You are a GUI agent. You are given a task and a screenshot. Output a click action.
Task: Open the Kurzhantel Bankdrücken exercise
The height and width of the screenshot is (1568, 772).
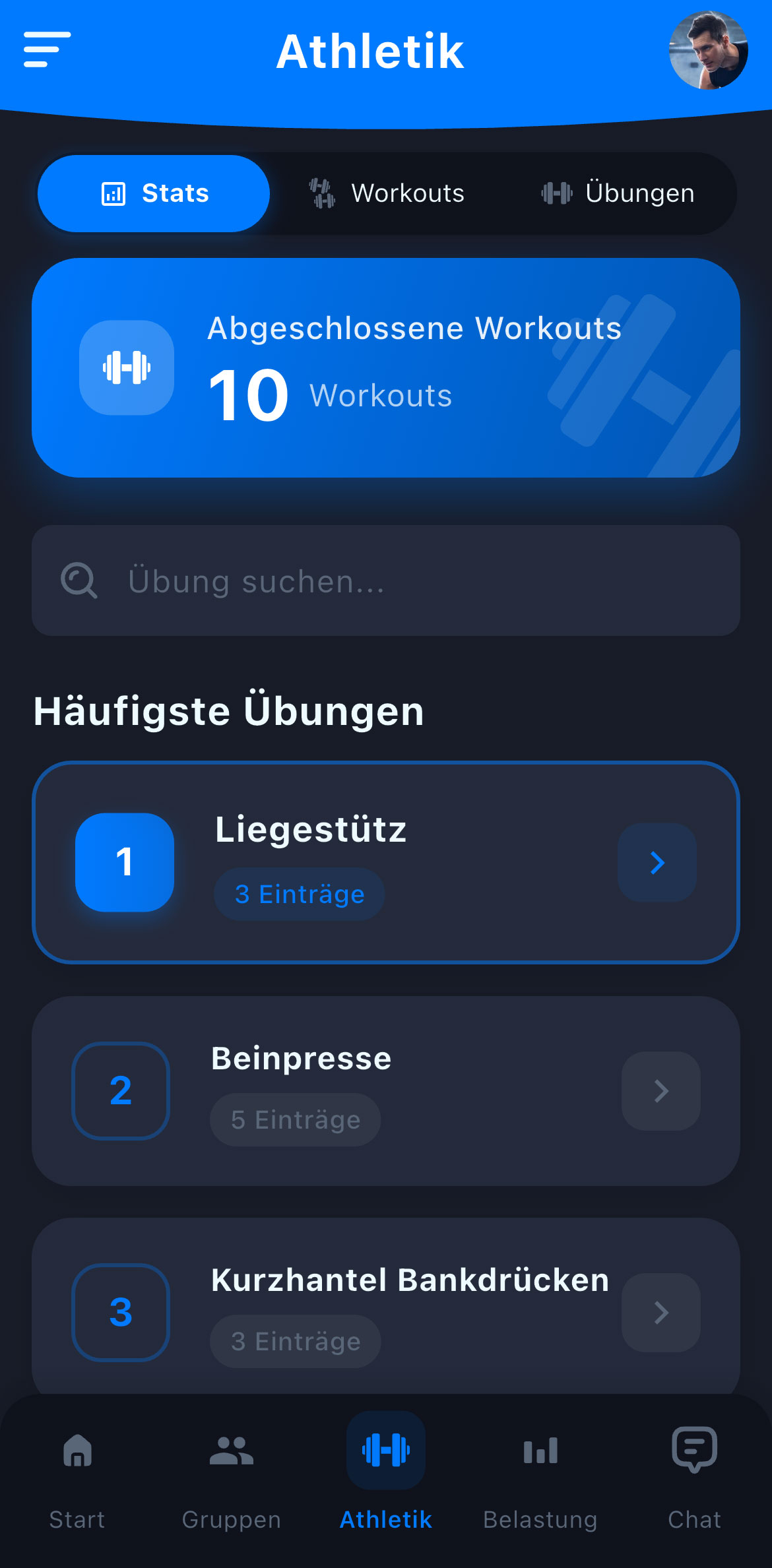(x=386, y=1309)
